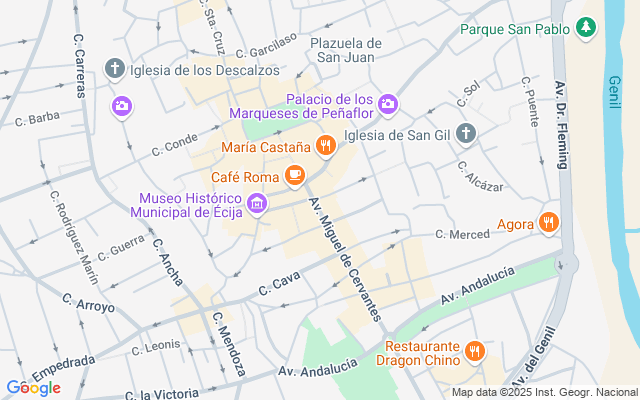Select the Agora restaurant pin

(548, 222)
